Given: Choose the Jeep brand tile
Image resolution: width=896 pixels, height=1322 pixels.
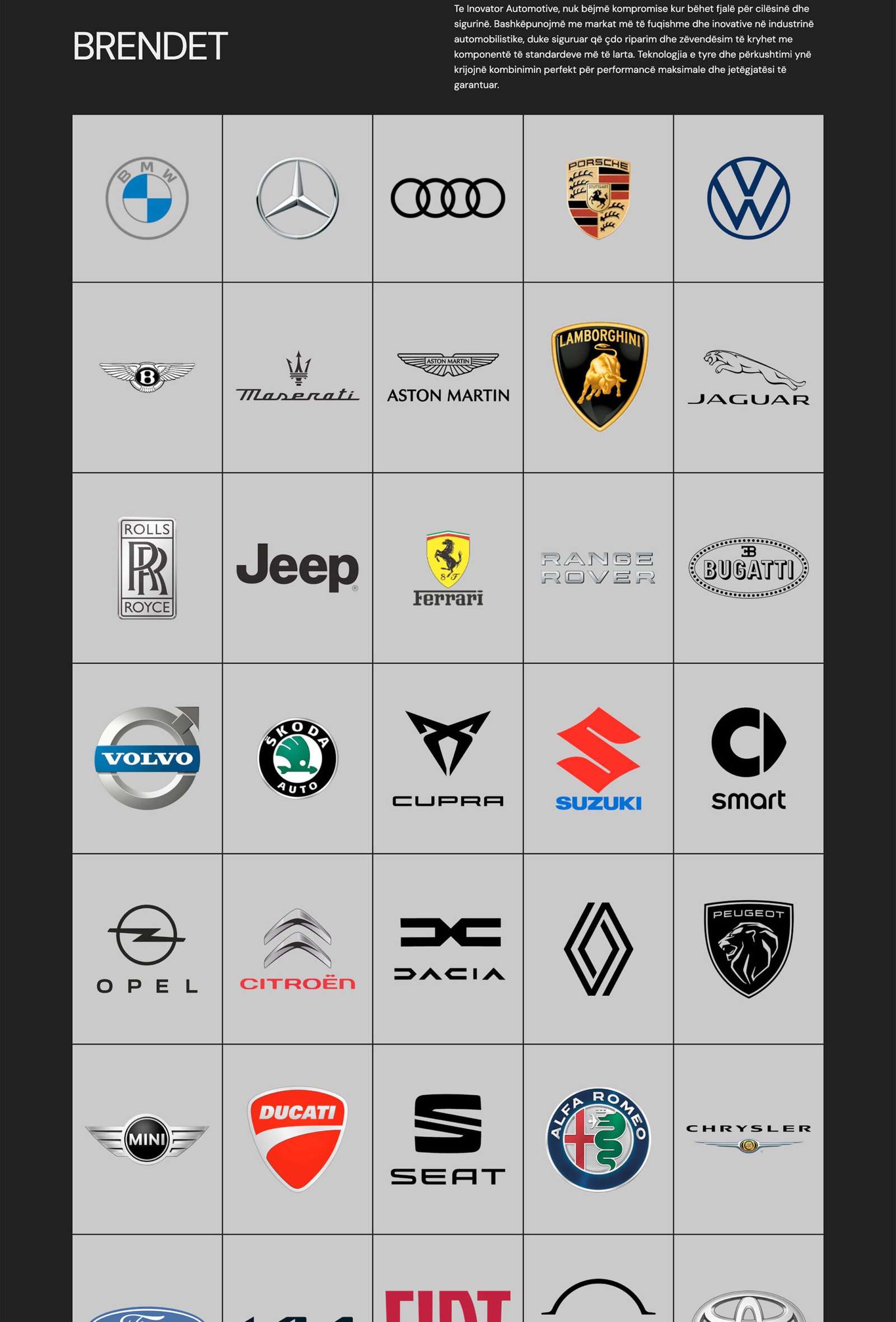Looking at the screenshot, I should coord(297,567).
